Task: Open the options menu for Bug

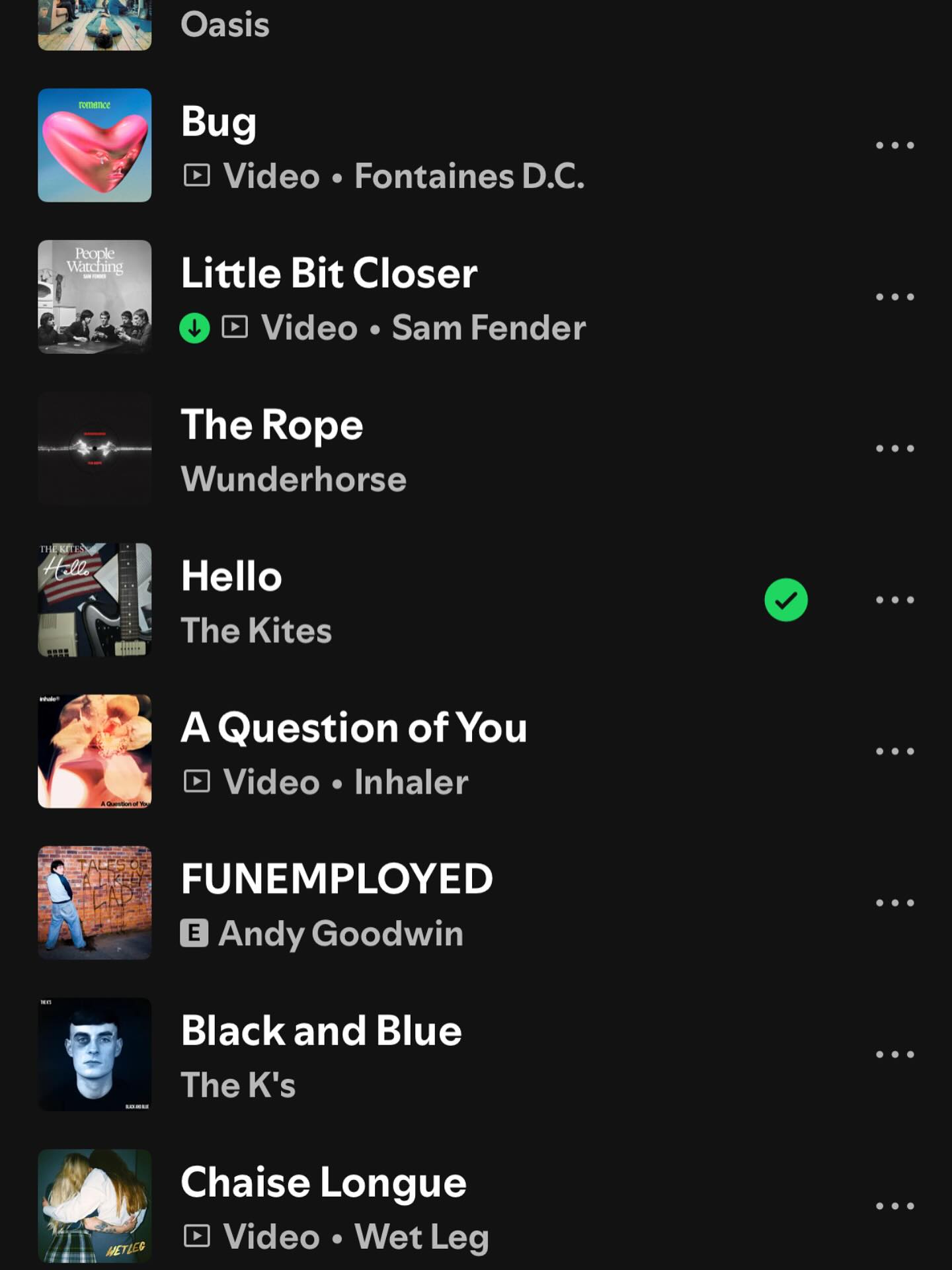Action: pyautogui.click(x=894, y=145)
